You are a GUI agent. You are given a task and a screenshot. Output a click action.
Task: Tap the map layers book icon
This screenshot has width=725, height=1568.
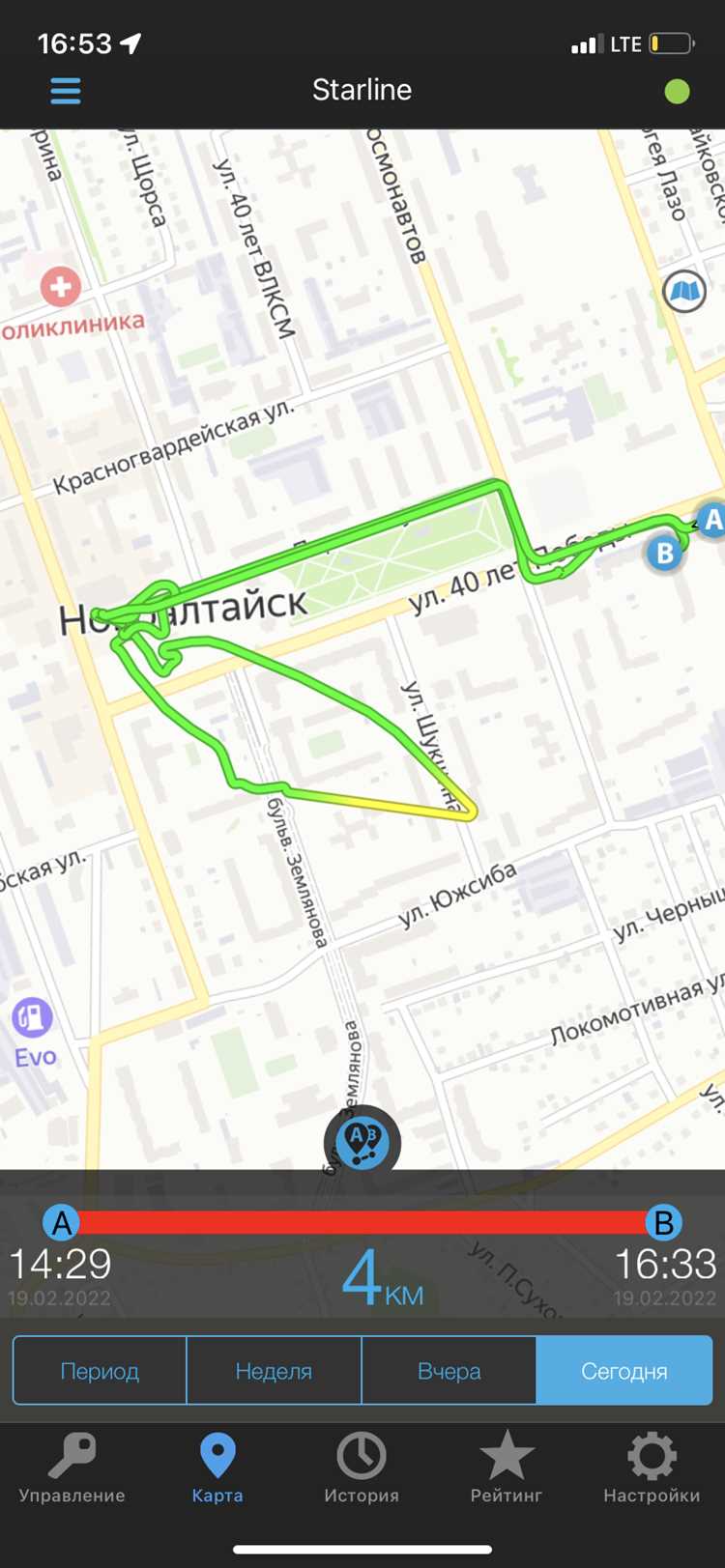click(684, 291)
